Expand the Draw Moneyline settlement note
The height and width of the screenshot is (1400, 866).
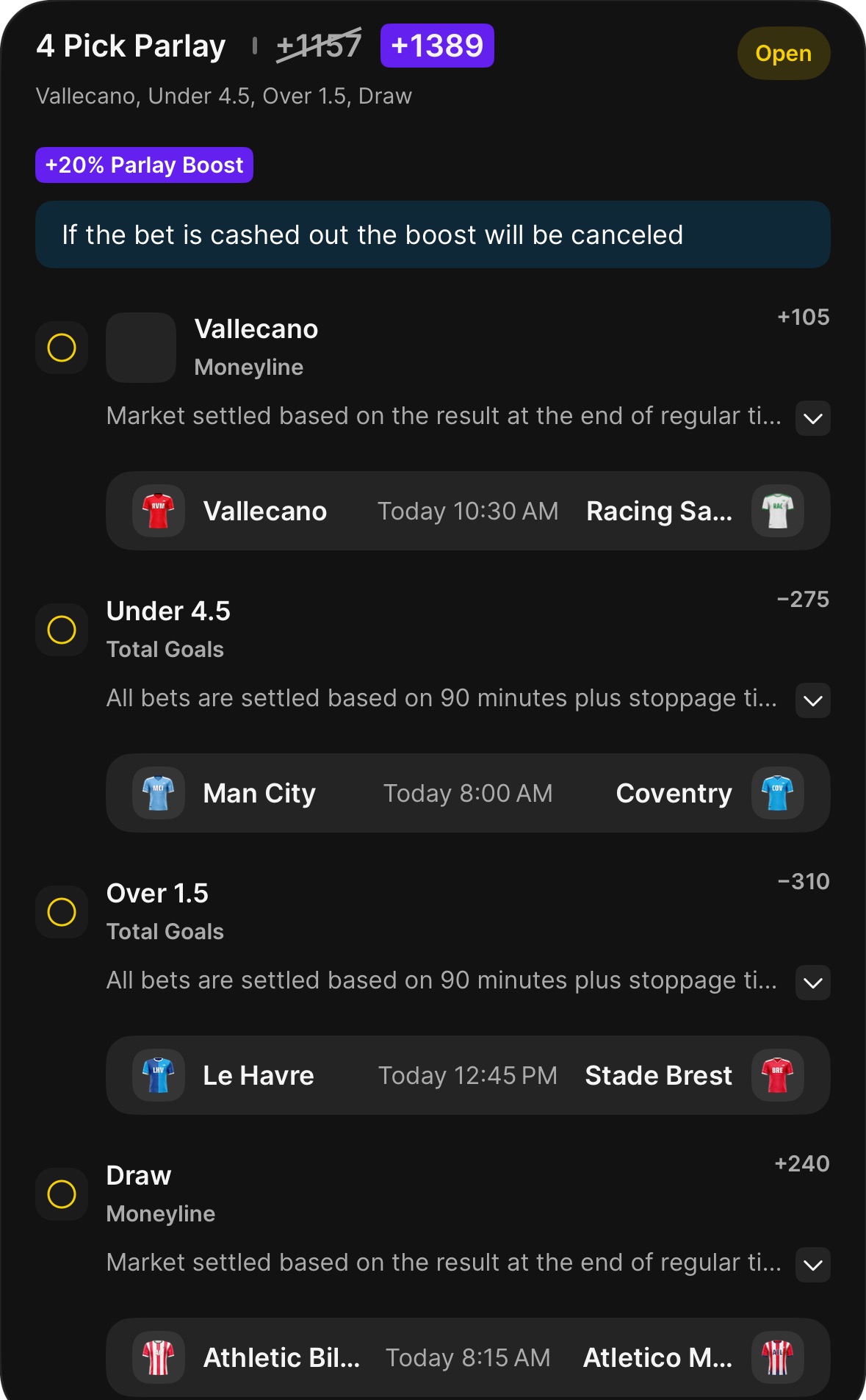[x=812, y=1265]
